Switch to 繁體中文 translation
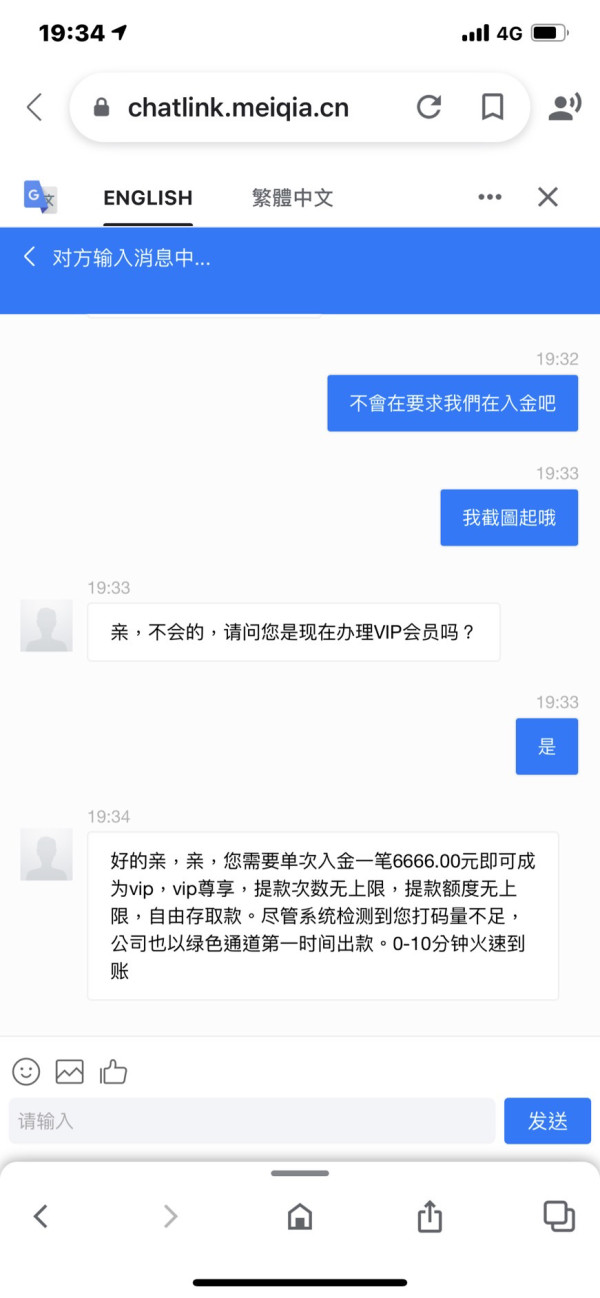600x1298 pixels. [x=292, y=198]
